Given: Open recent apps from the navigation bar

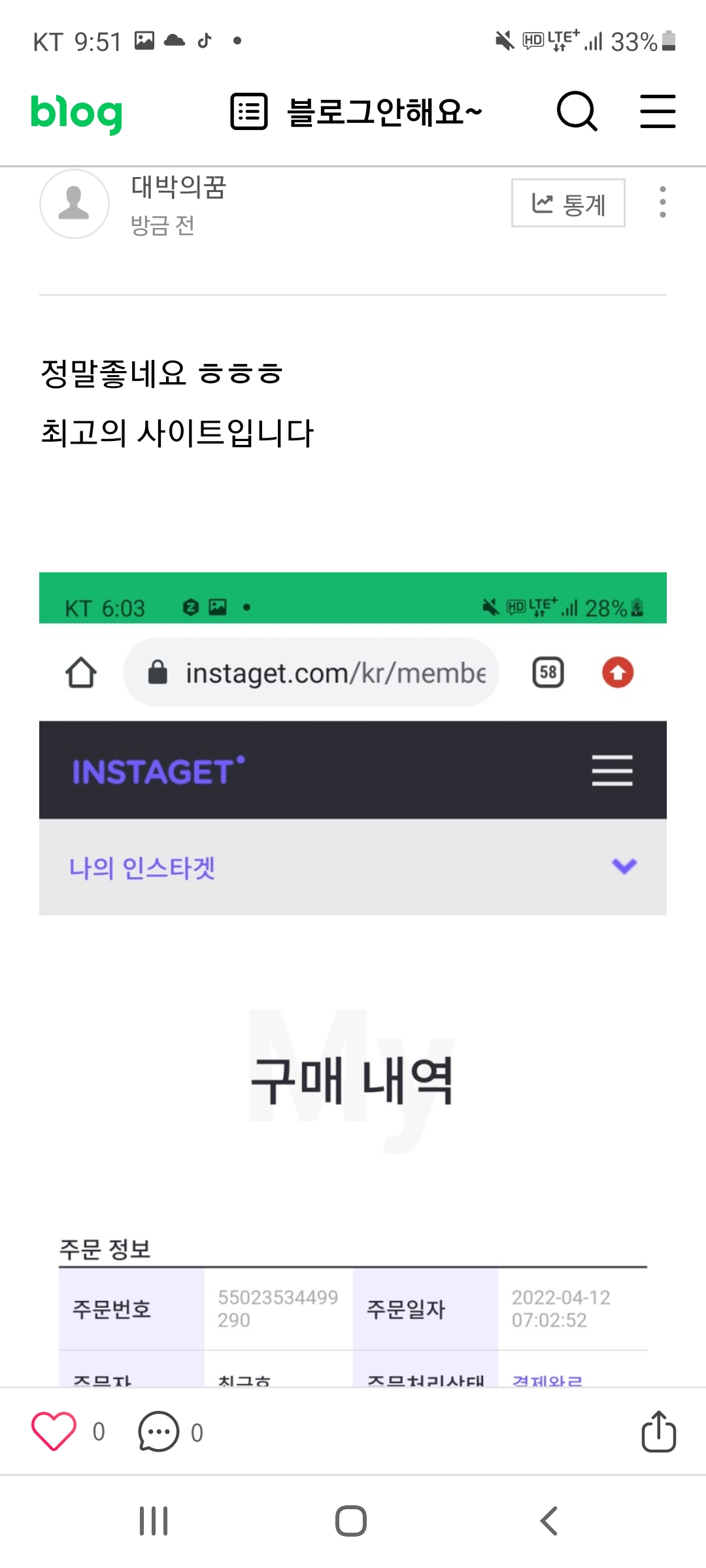Looking at the screenshot, I should (x=154, y=1521).
